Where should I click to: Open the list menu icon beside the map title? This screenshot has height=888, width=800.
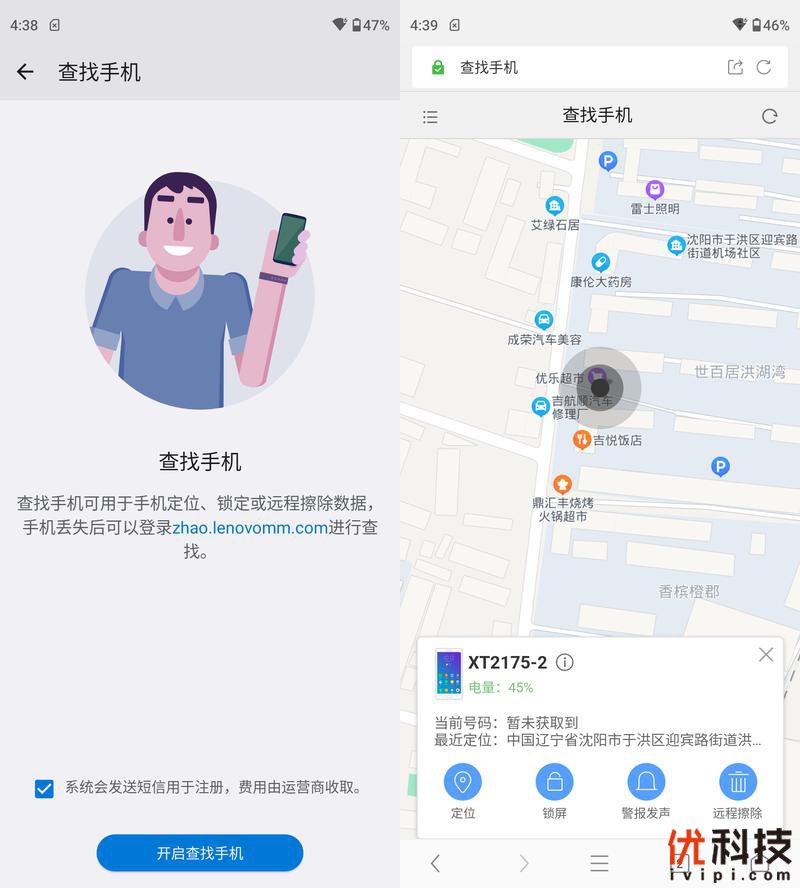pos(430,116)
